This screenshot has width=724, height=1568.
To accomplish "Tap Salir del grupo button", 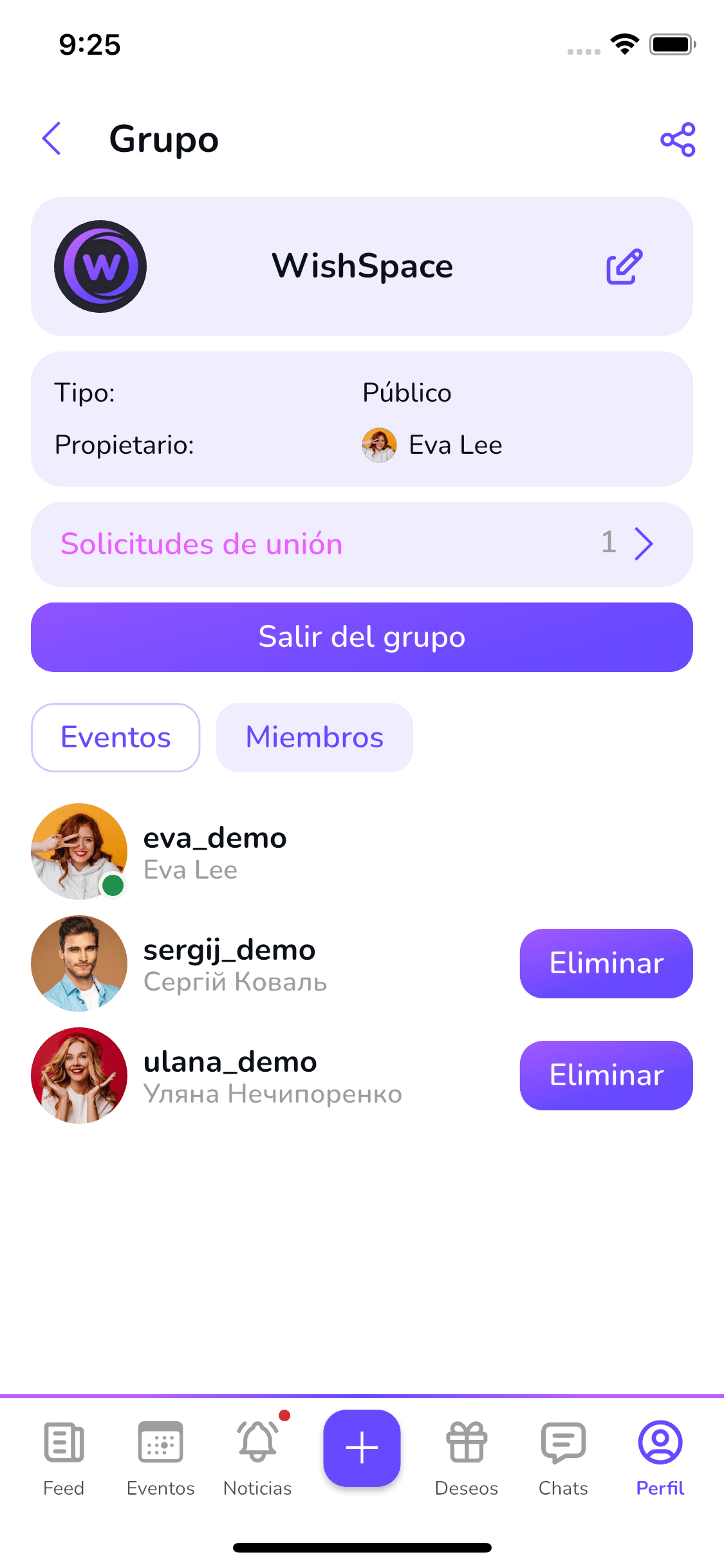I will click(x=362, y=637).
